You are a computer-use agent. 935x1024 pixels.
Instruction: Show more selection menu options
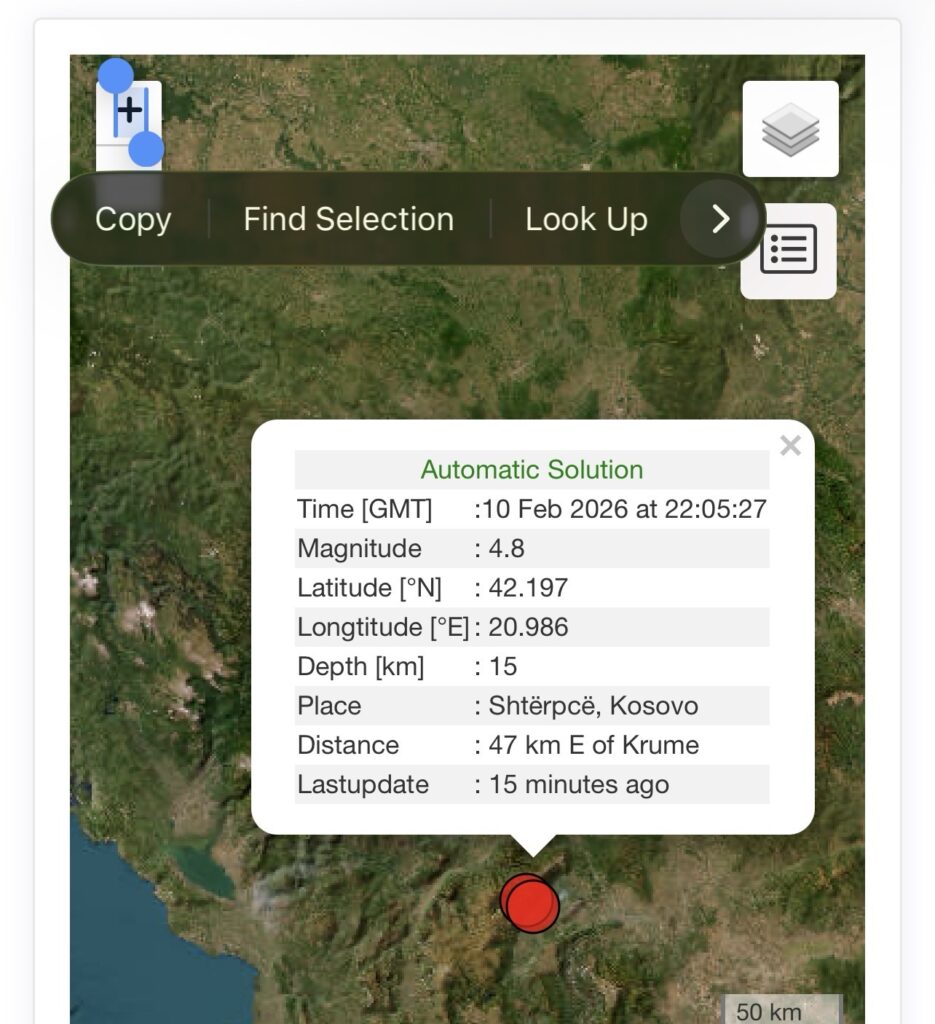[x=721, y=219]
